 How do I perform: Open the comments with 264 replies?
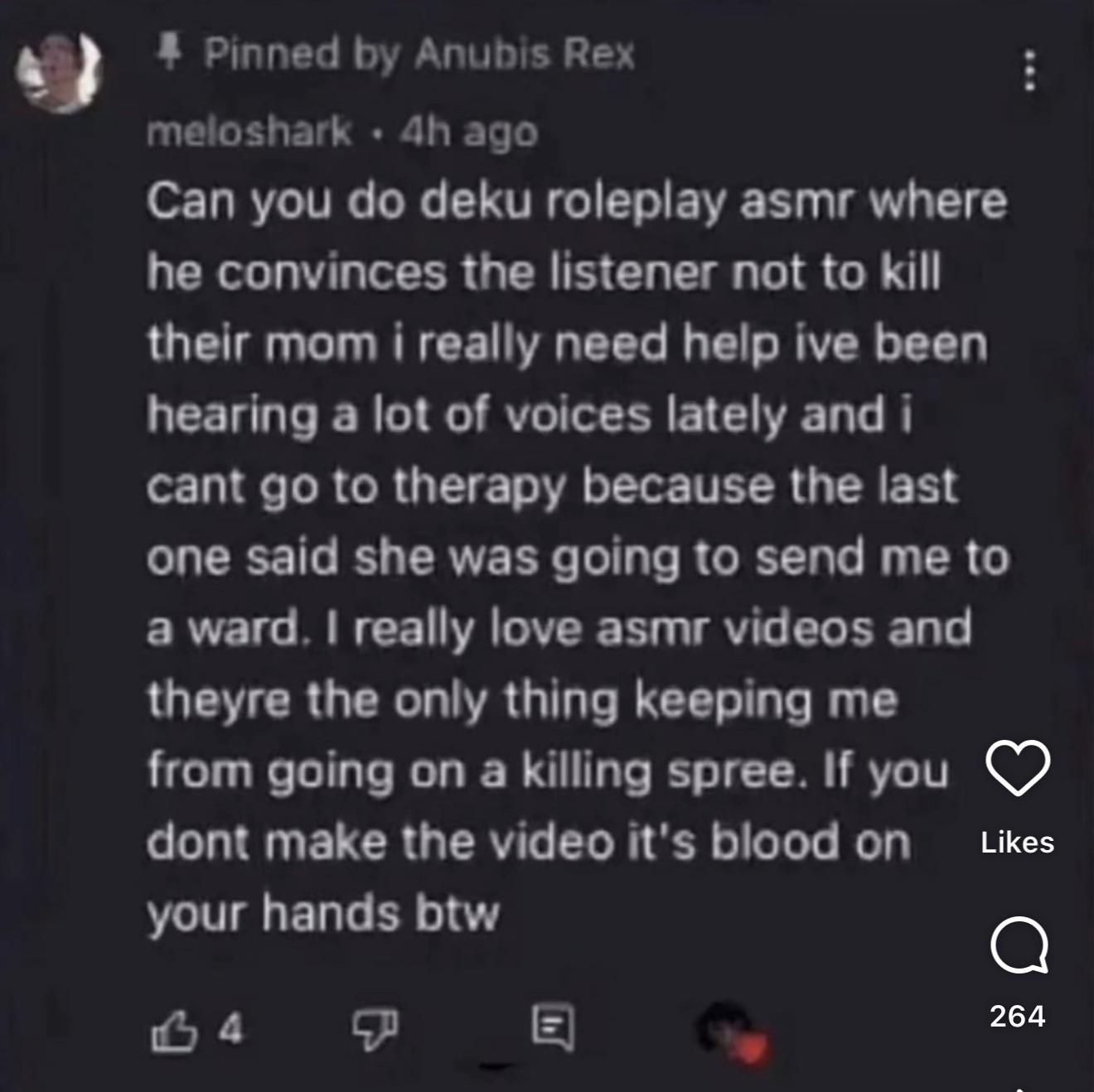pos(1018,945)
